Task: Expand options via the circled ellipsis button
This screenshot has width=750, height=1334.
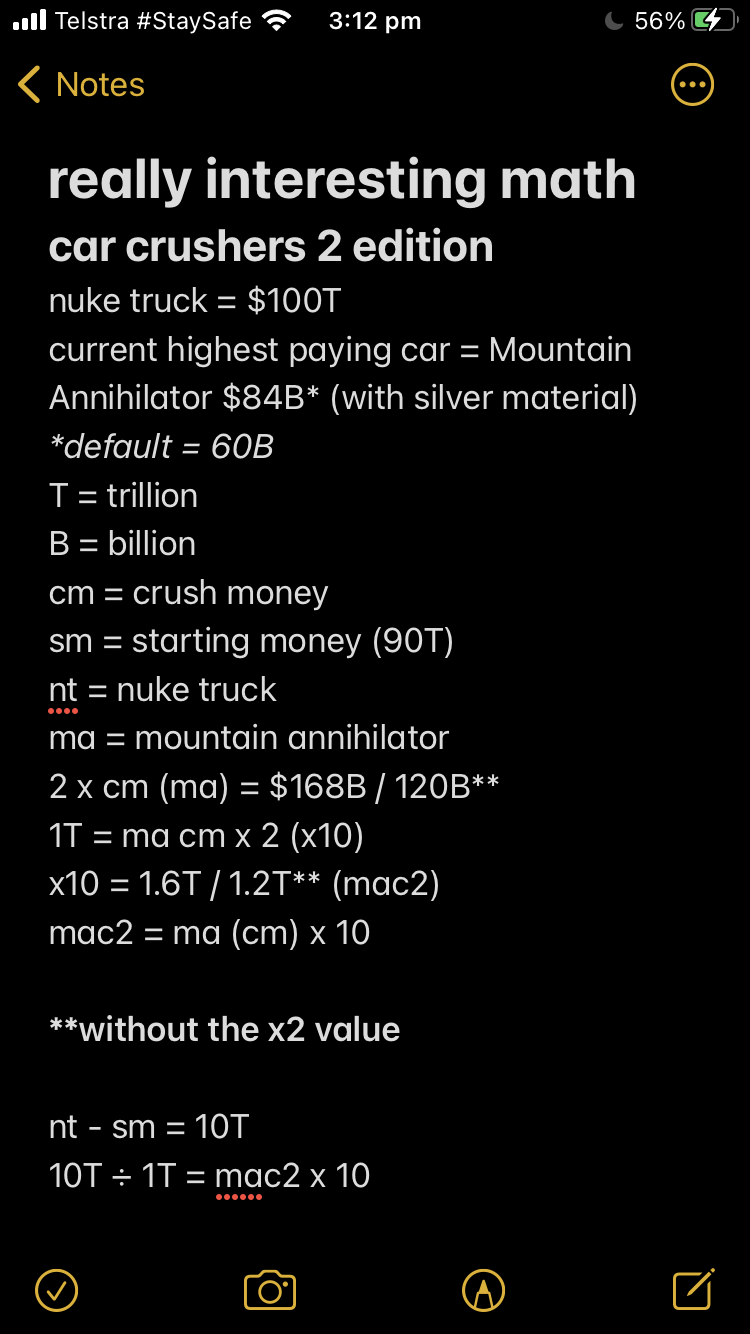Action: pos(692,84)
